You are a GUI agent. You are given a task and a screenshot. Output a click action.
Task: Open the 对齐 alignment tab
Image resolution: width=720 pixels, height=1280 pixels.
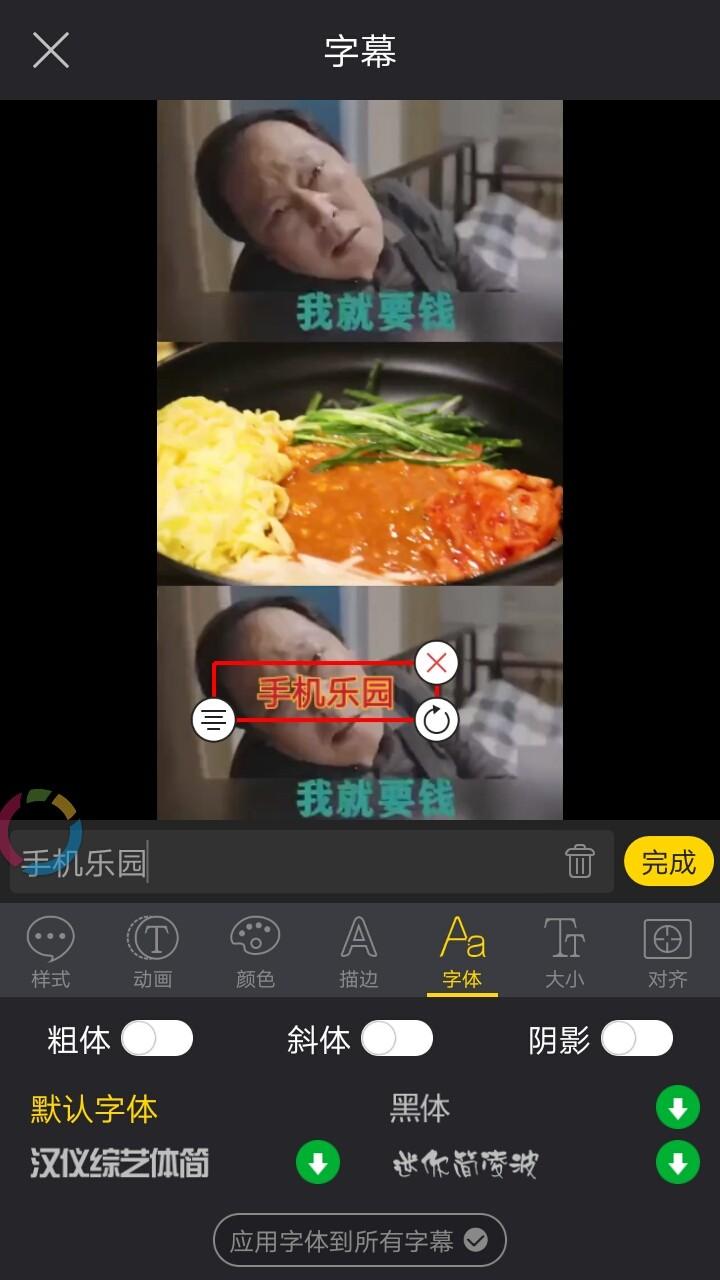[x=667, y=952]
